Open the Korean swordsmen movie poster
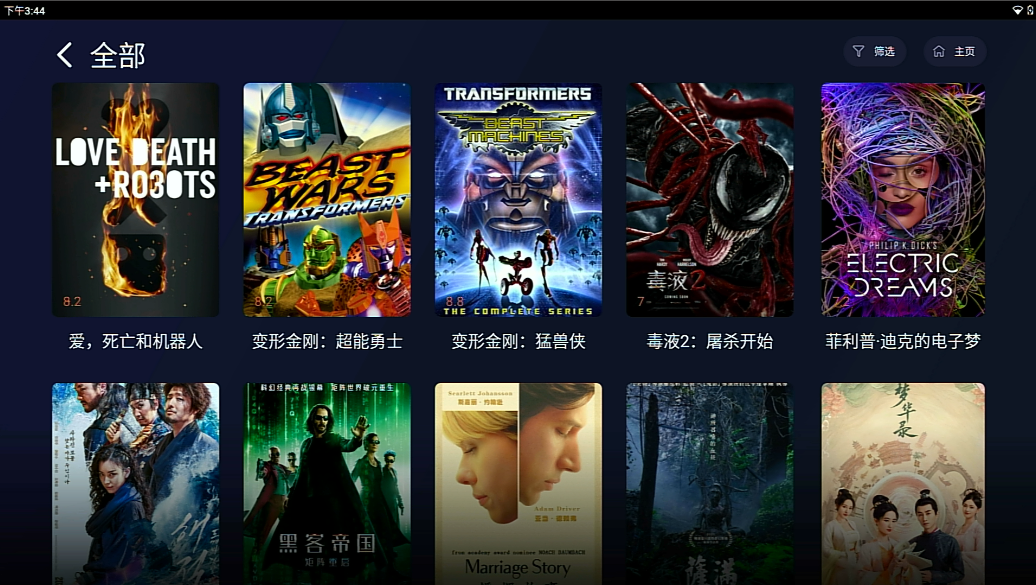Screen dimensions: 1036x585 pos(135,483)
